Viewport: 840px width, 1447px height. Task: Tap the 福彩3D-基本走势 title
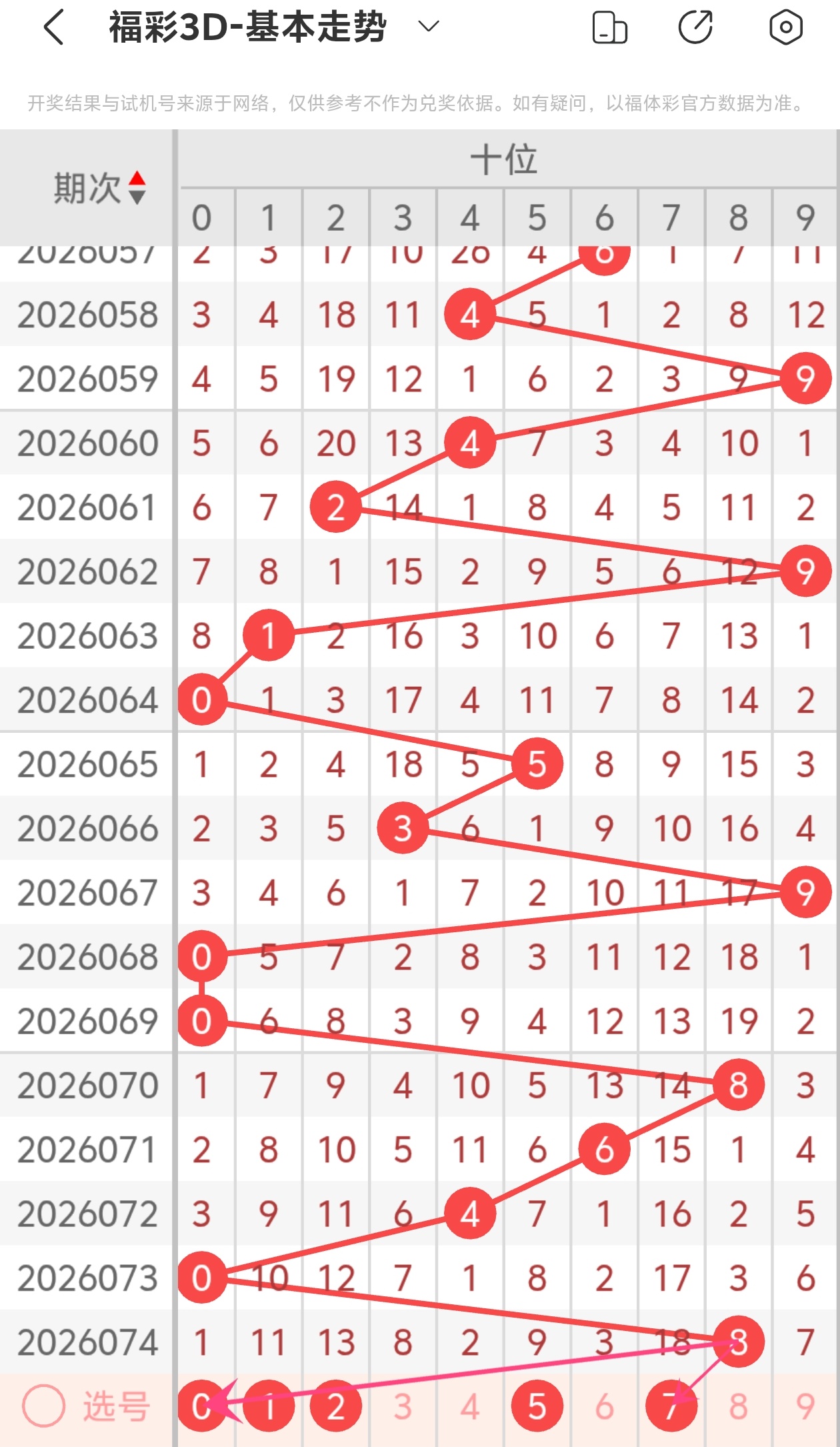[247, 28]
